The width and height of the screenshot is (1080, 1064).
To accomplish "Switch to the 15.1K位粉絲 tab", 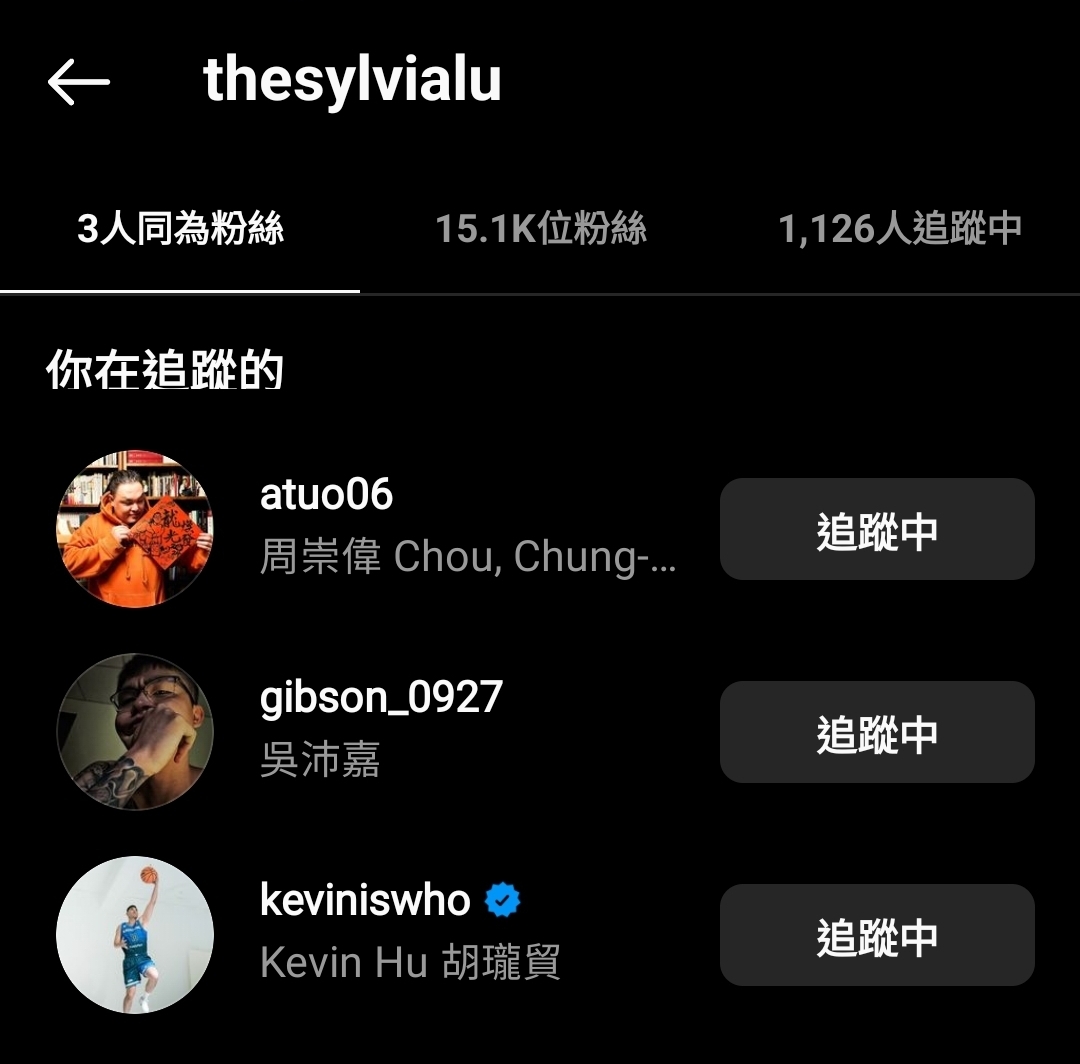I will (540, 230).
